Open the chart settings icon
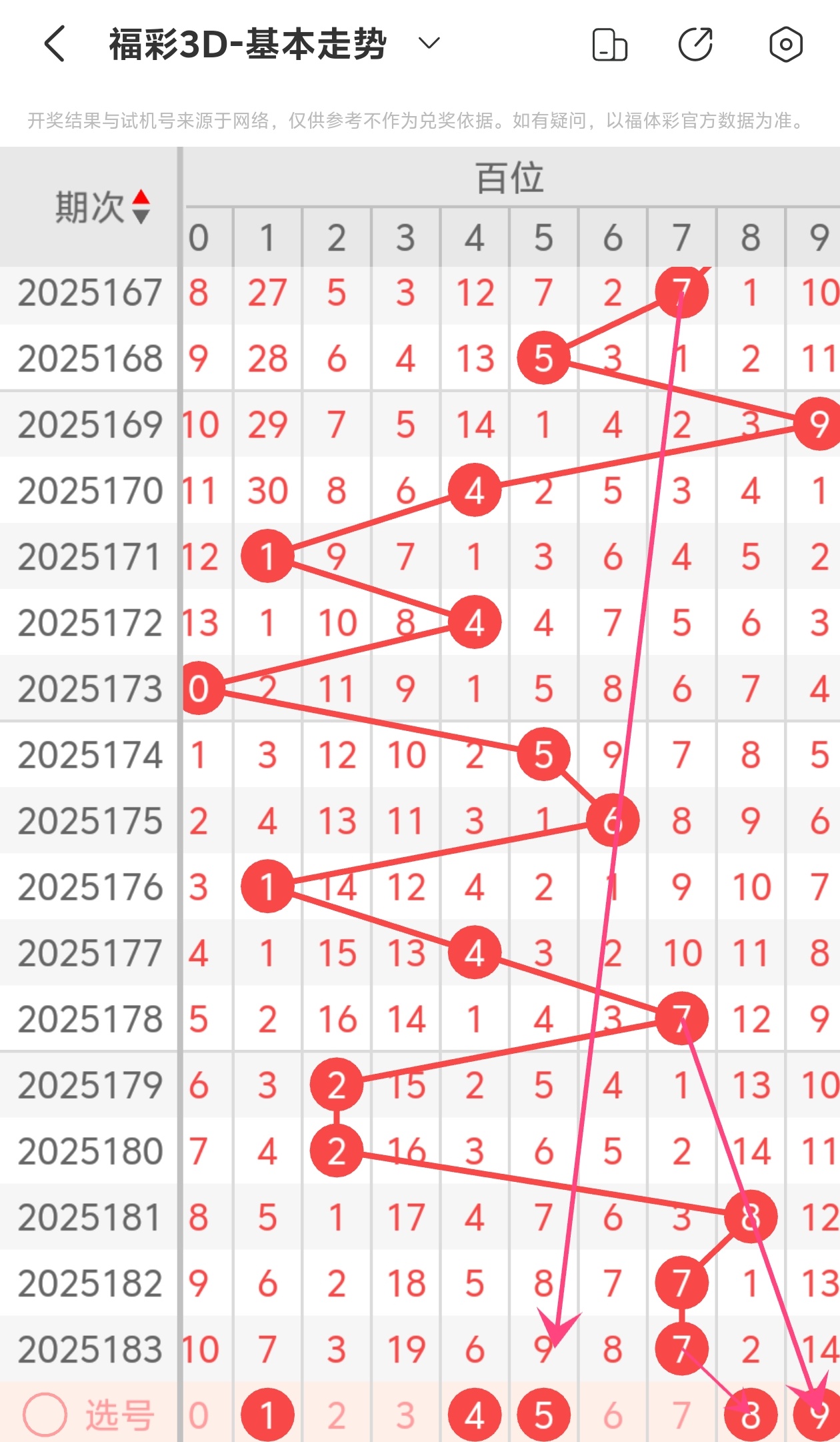The image size is (840, 1442). pyautogui.click(x=785, y=45)
